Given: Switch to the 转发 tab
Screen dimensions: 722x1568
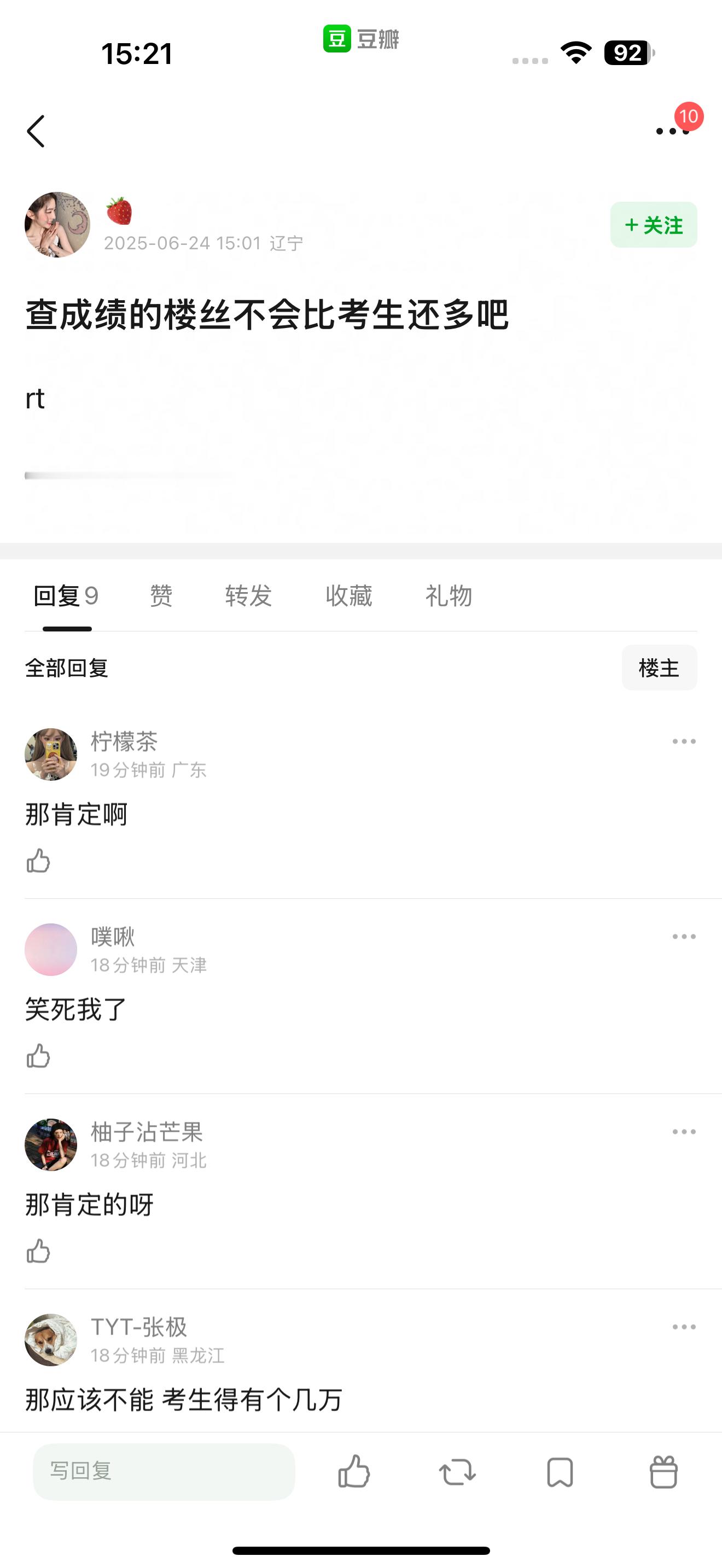Looking at the screenshot, I should click(248, 595).
